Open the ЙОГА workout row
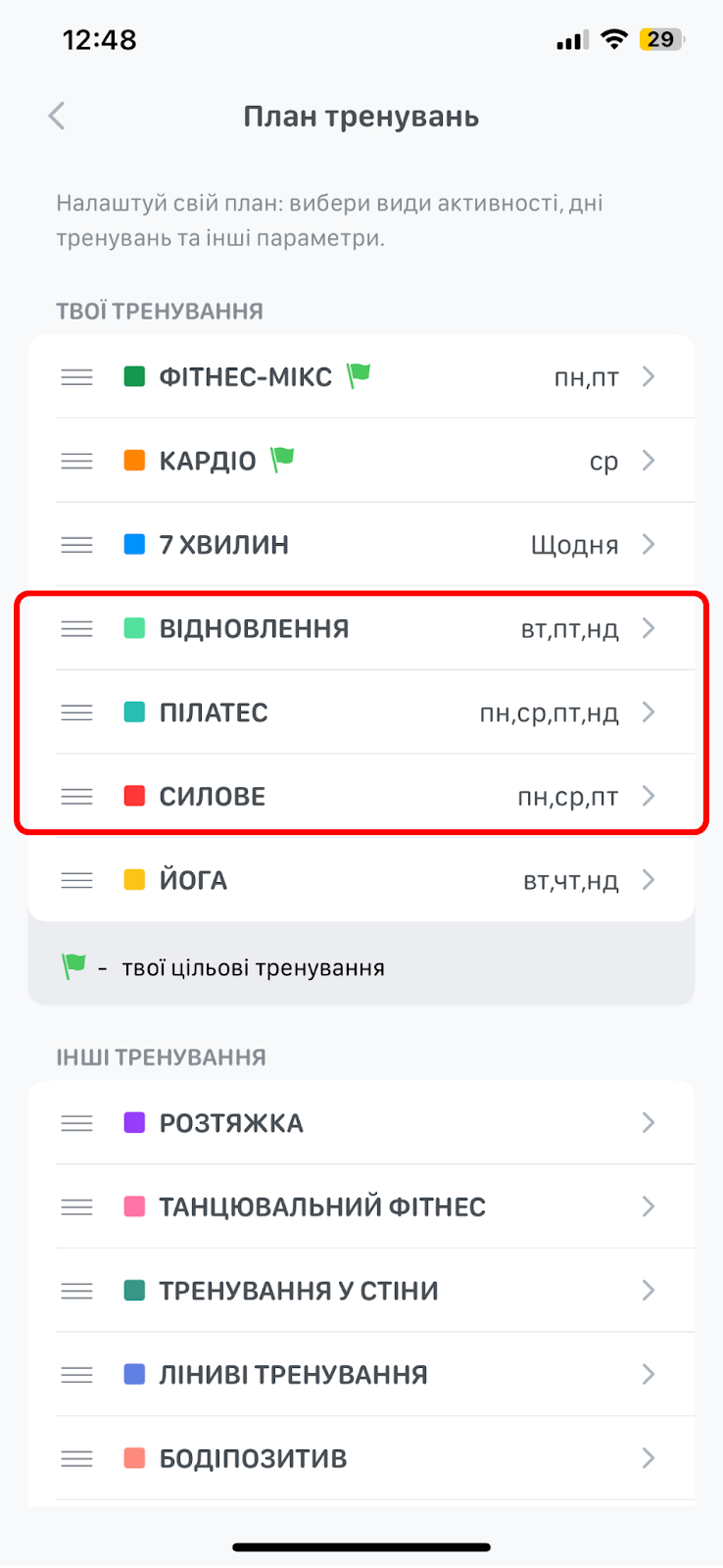This screenshot has height=1568, width=723. (361, 880)
